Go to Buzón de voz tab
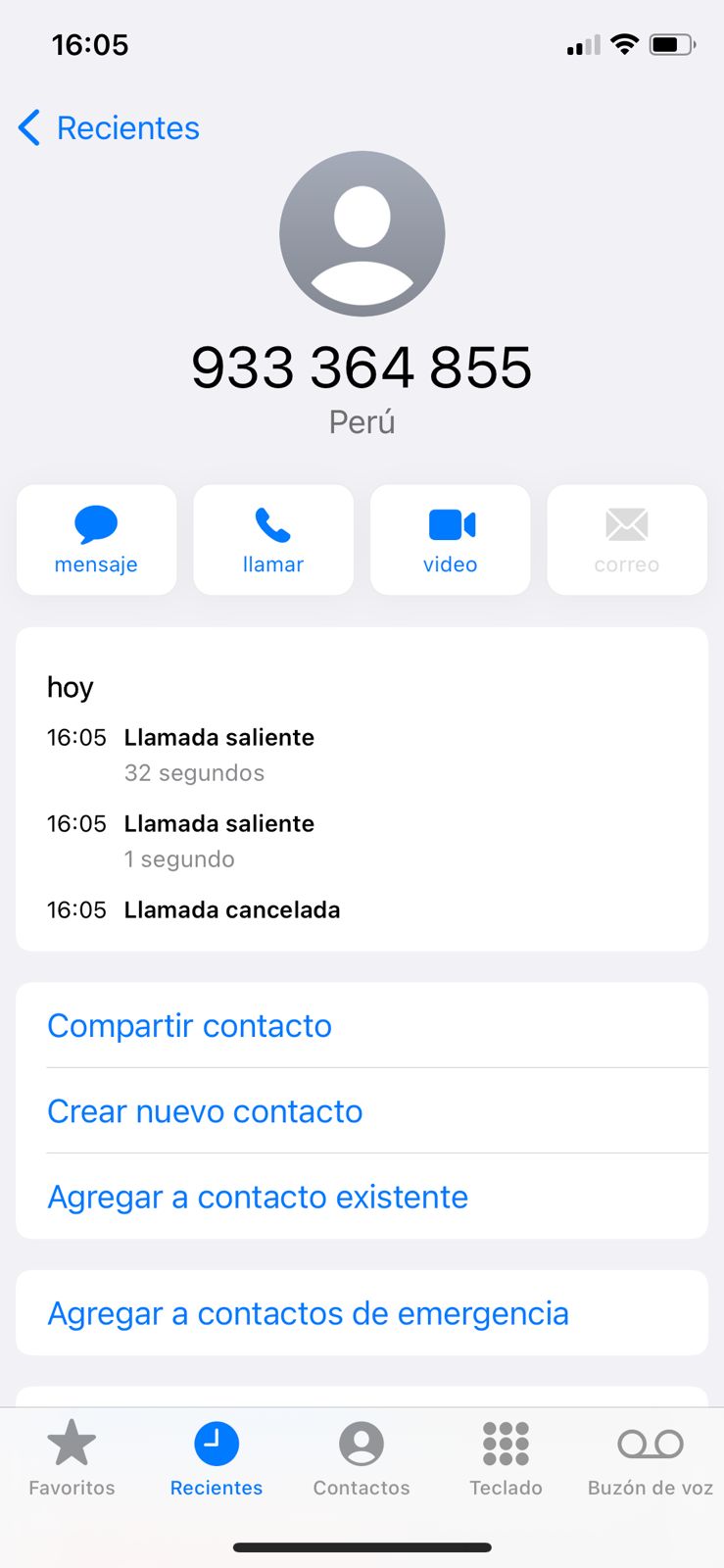This screenshot has height=1568, width=724. coord(651,1458)
